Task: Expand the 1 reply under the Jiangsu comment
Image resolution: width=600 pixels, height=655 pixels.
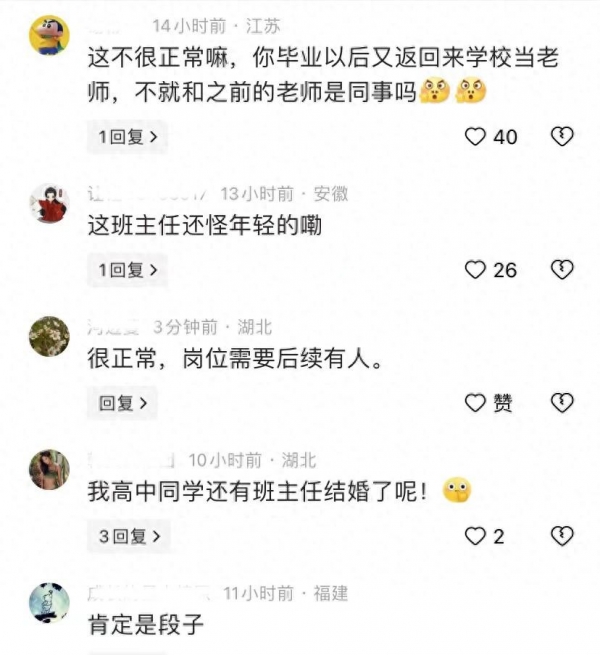Action: coord(126,137)
